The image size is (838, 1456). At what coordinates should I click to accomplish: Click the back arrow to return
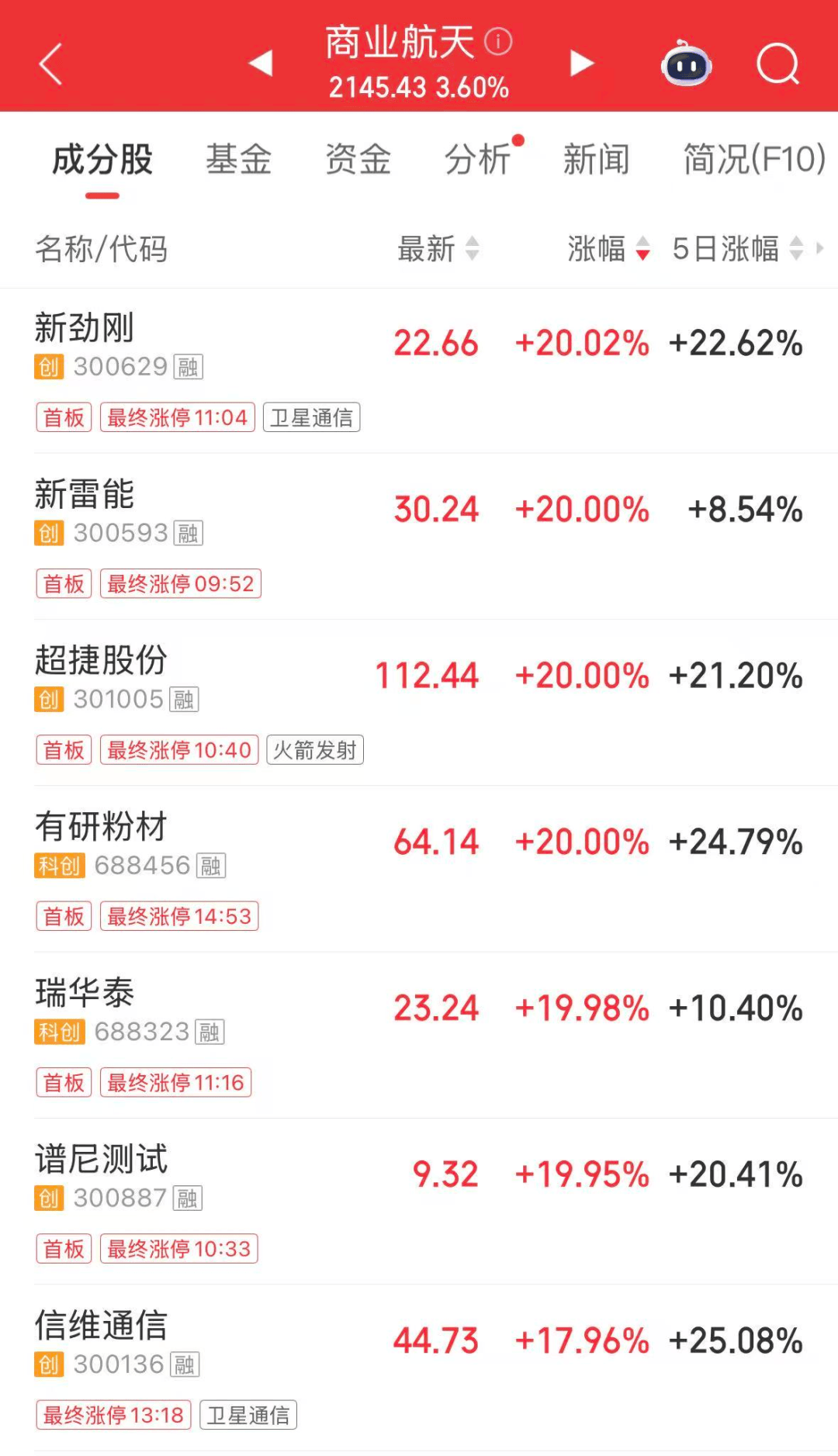point(50,64)
